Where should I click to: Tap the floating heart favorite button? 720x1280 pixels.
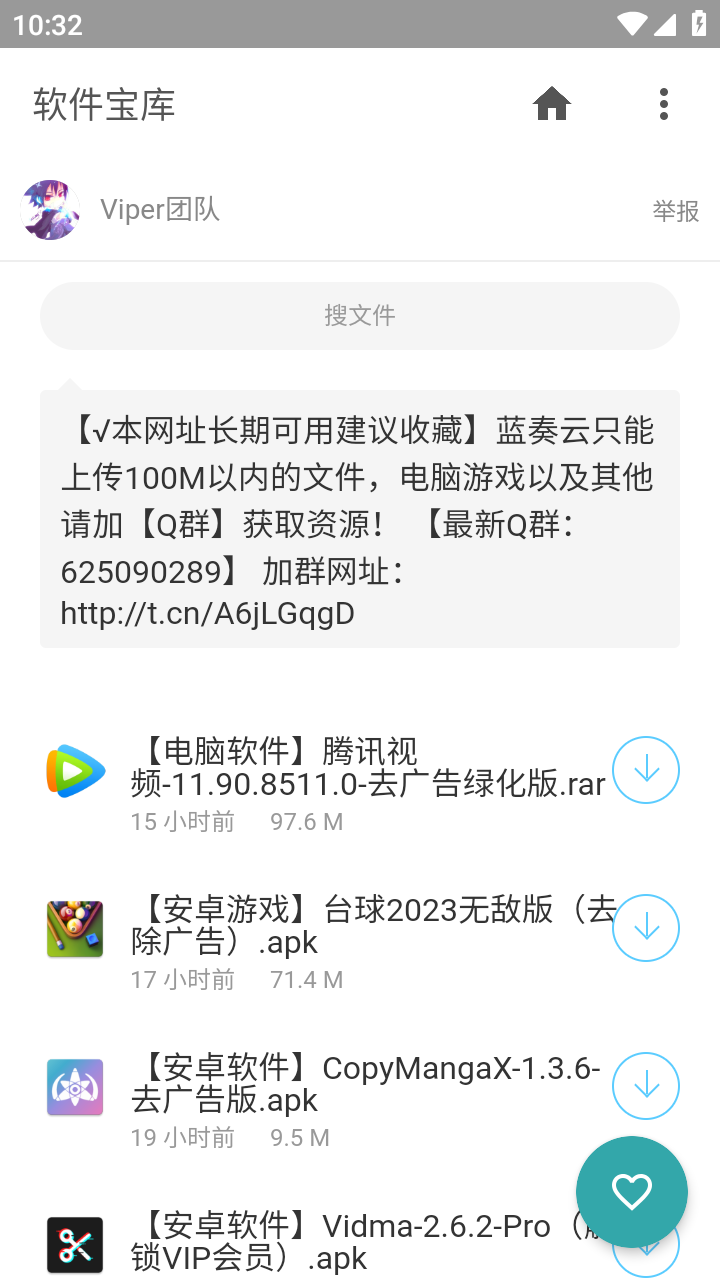tap(631, 1191)
